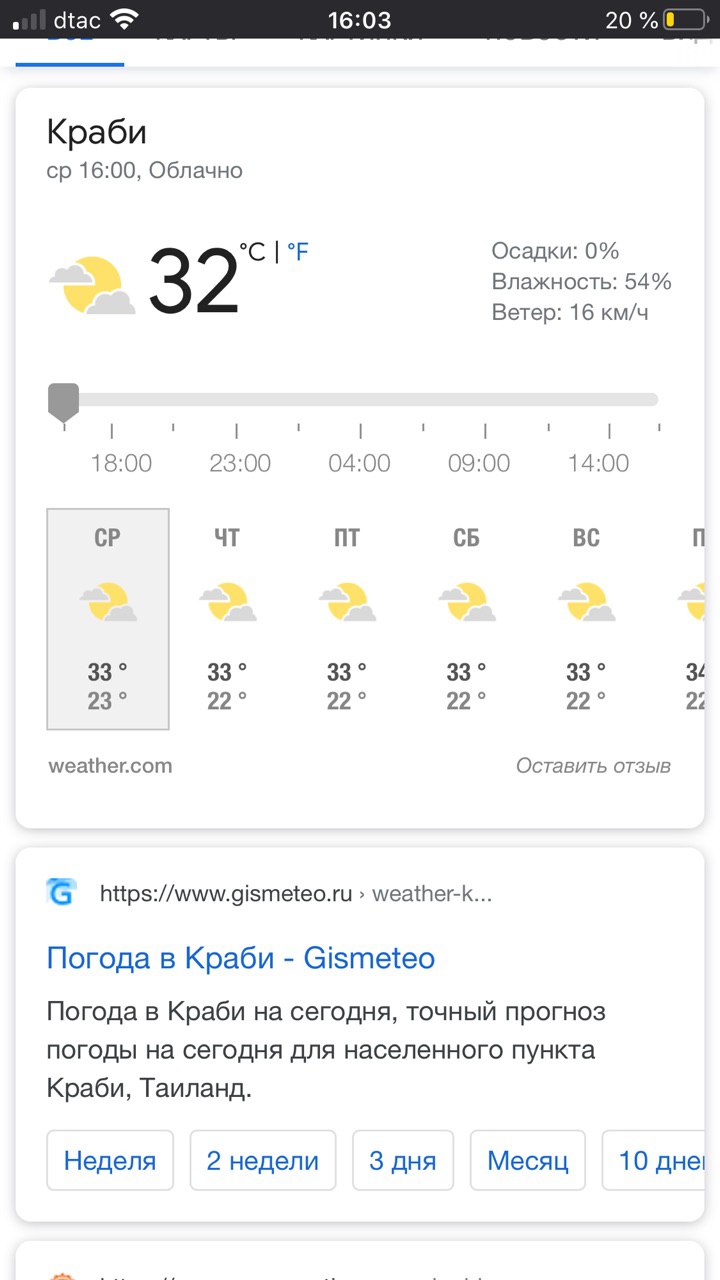
Task: Open the 3 дня forecast chip
Action: point(403,1160)
